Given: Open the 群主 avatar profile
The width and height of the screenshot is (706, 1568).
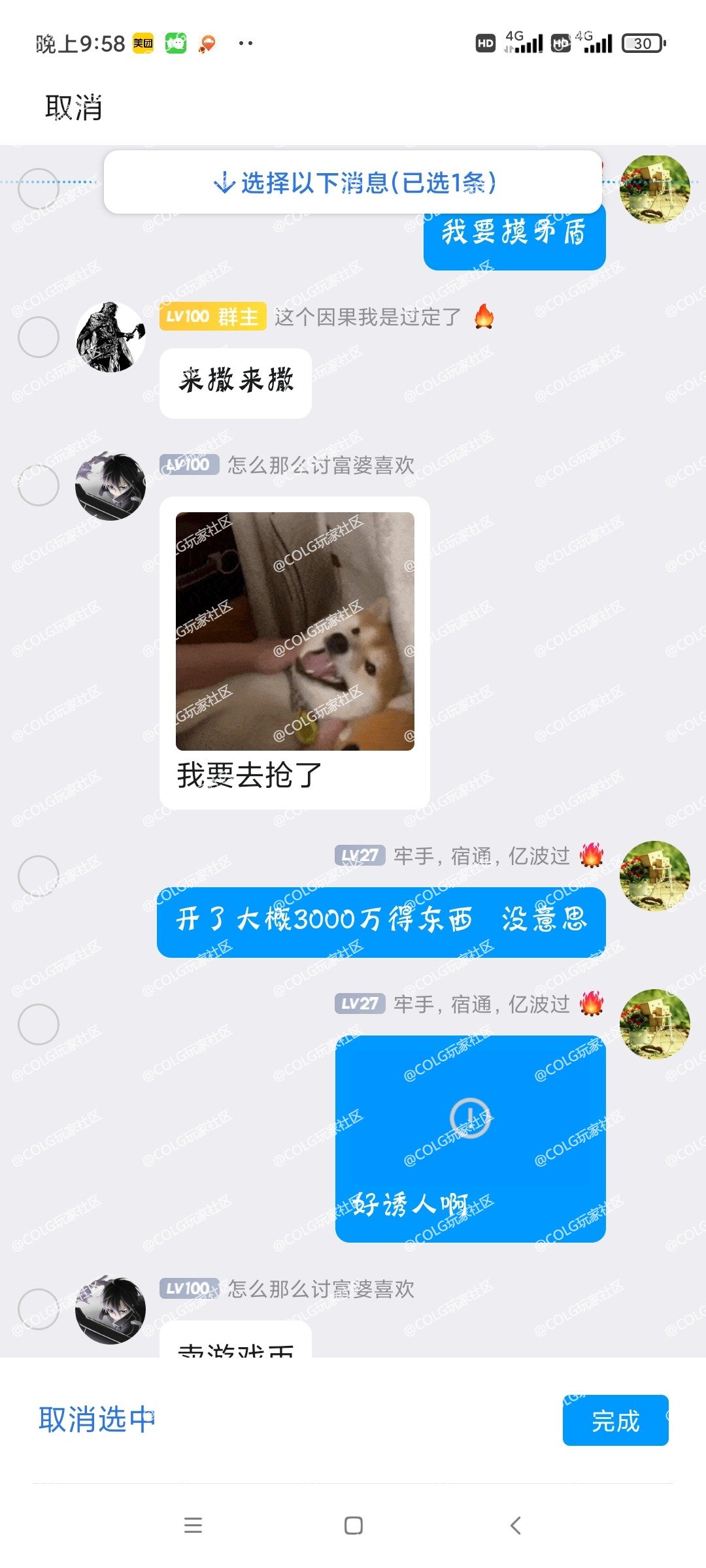Looking at the screenshot, I should (x=110, y=337).
